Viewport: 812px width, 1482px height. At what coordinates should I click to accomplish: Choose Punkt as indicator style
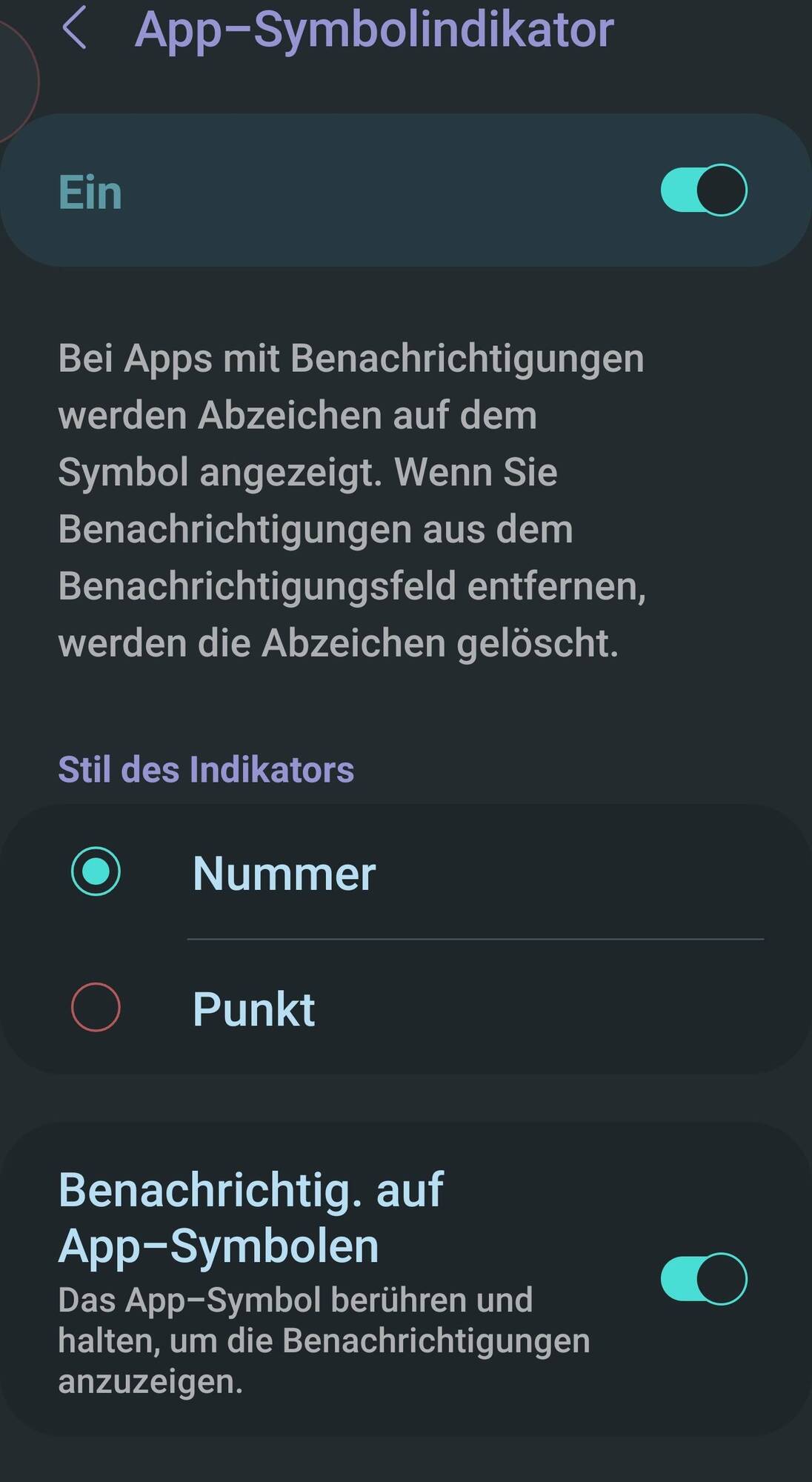click(x=96, y=1007)
